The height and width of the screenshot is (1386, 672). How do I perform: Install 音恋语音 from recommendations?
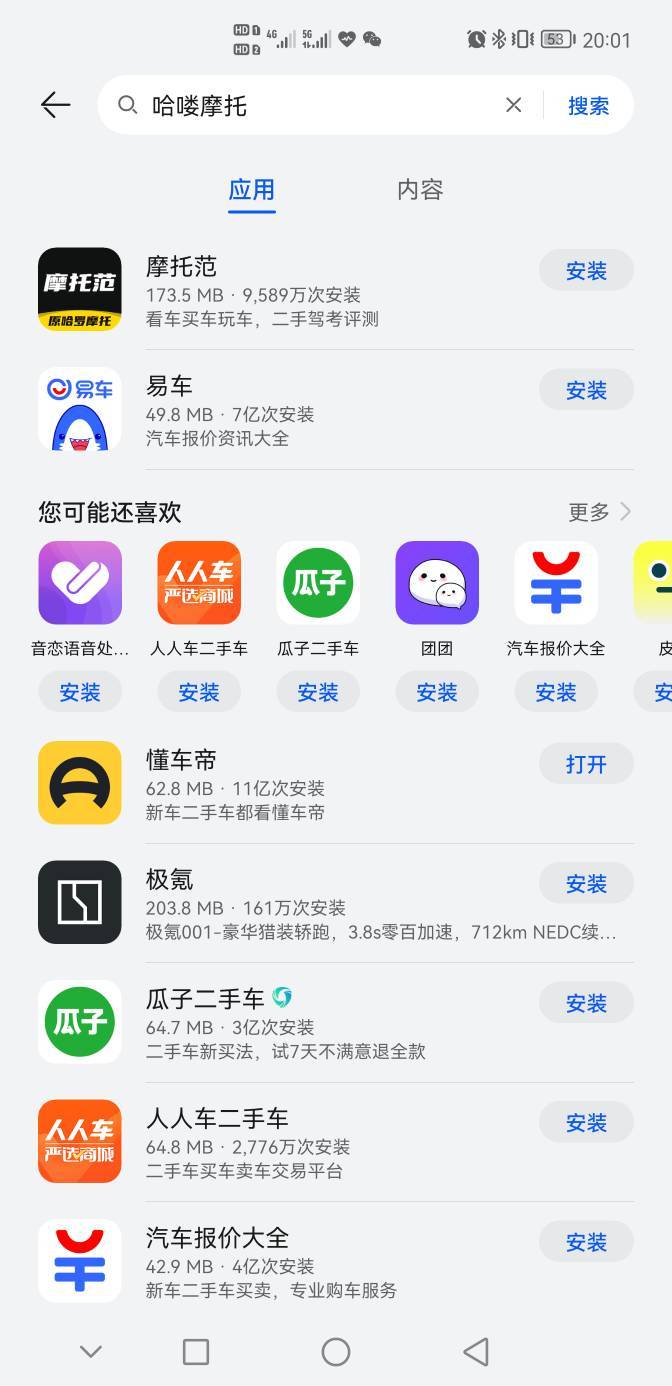point(80,692)
